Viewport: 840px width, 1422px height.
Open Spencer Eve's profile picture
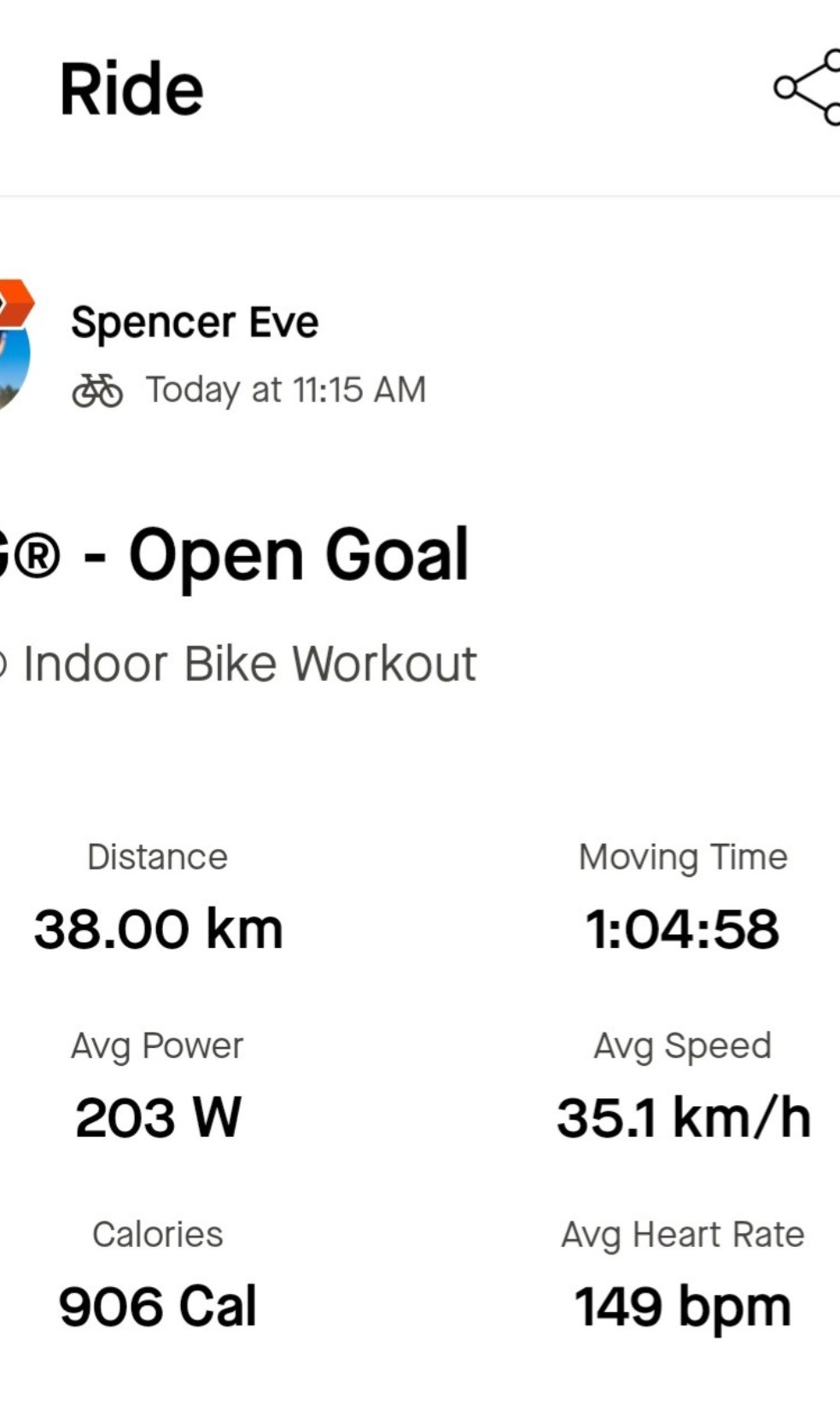coord(15,345)
